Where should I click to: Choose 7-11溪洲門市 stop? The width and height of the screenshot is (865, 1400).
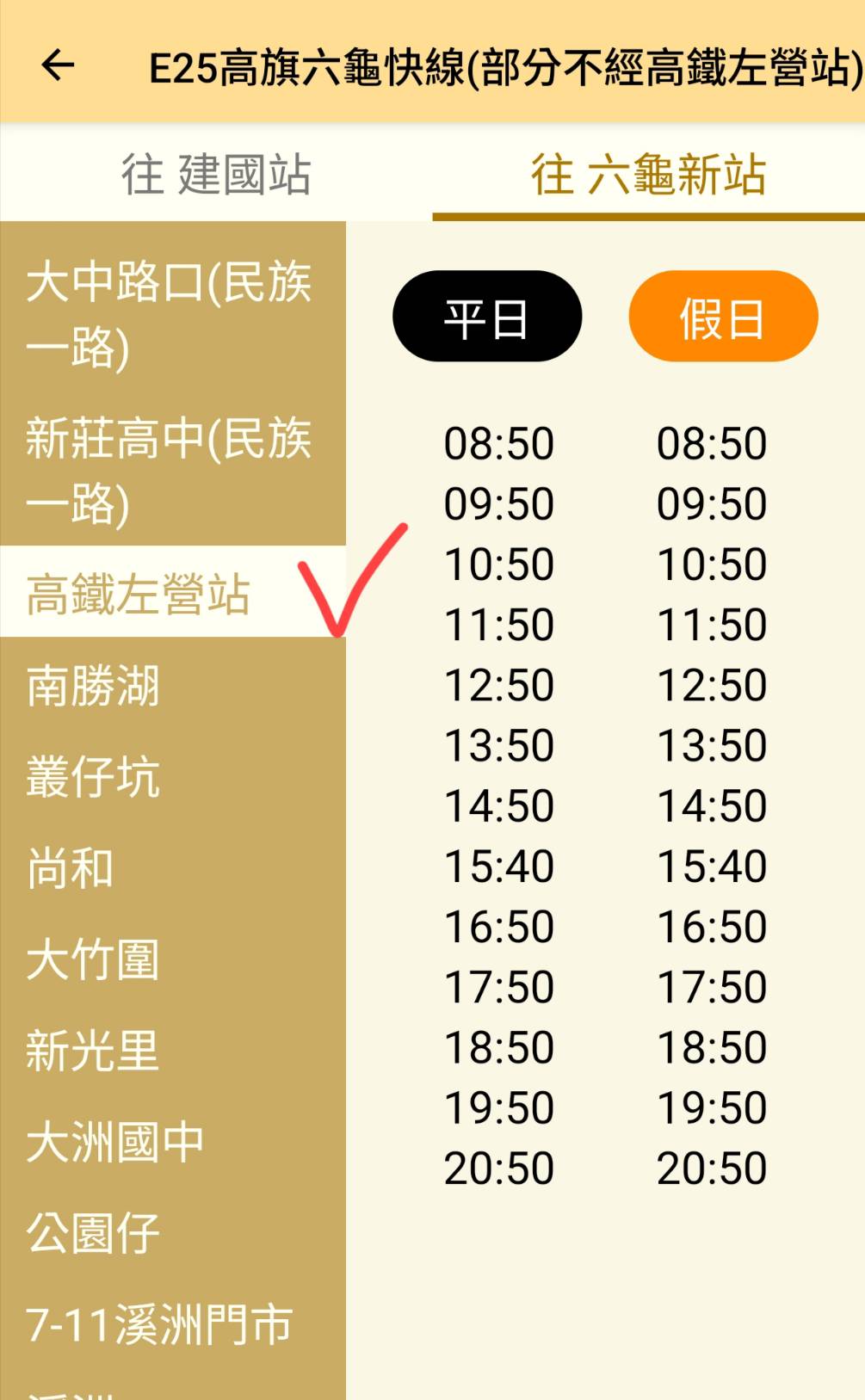click(x=173, y=1323)
